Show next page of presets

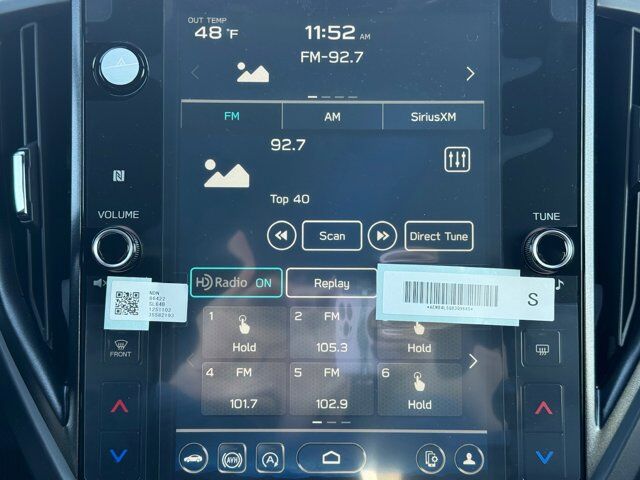coord(473,361)
